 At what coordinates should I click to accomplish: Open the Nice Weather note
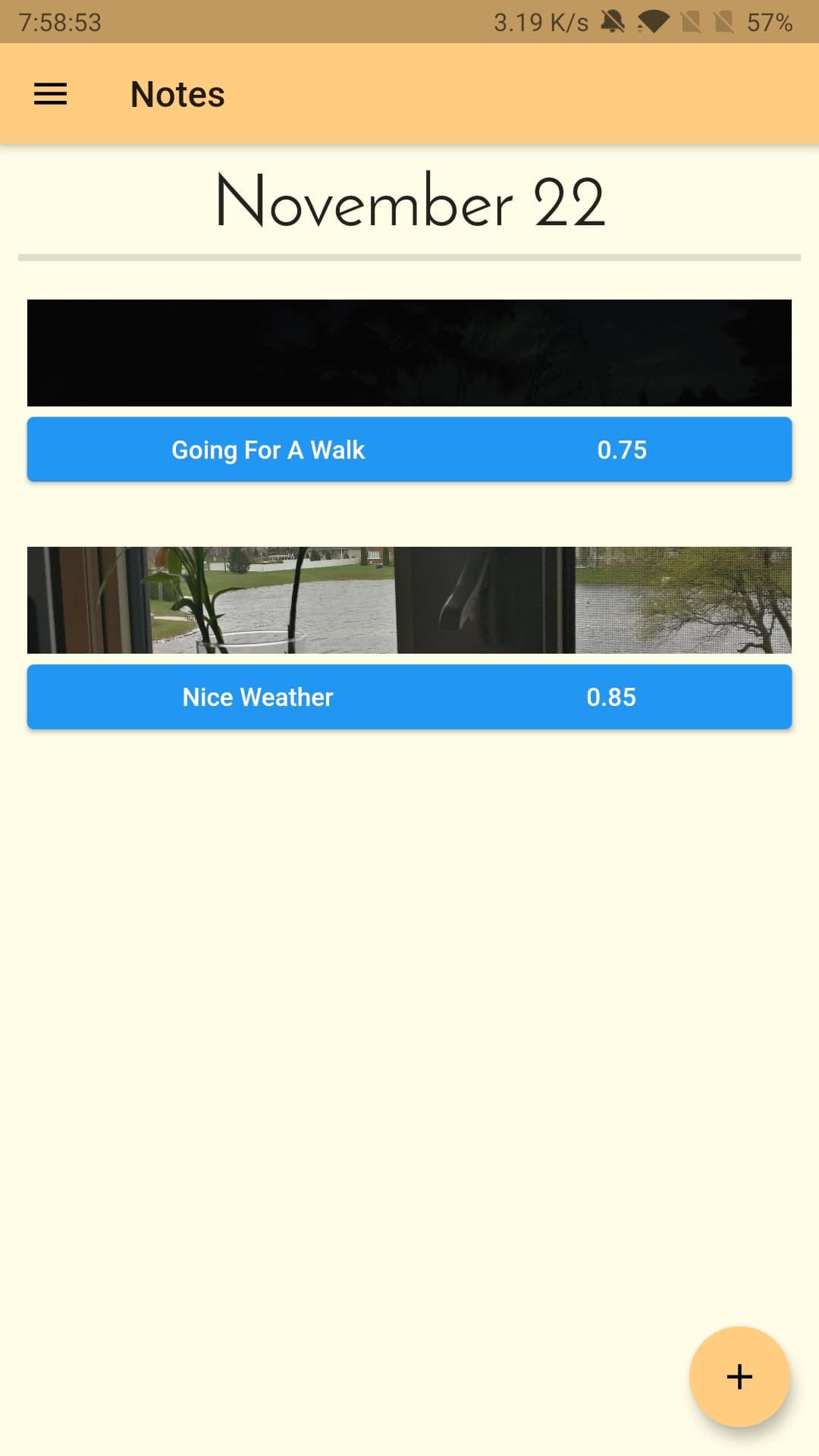click(409, 697)
